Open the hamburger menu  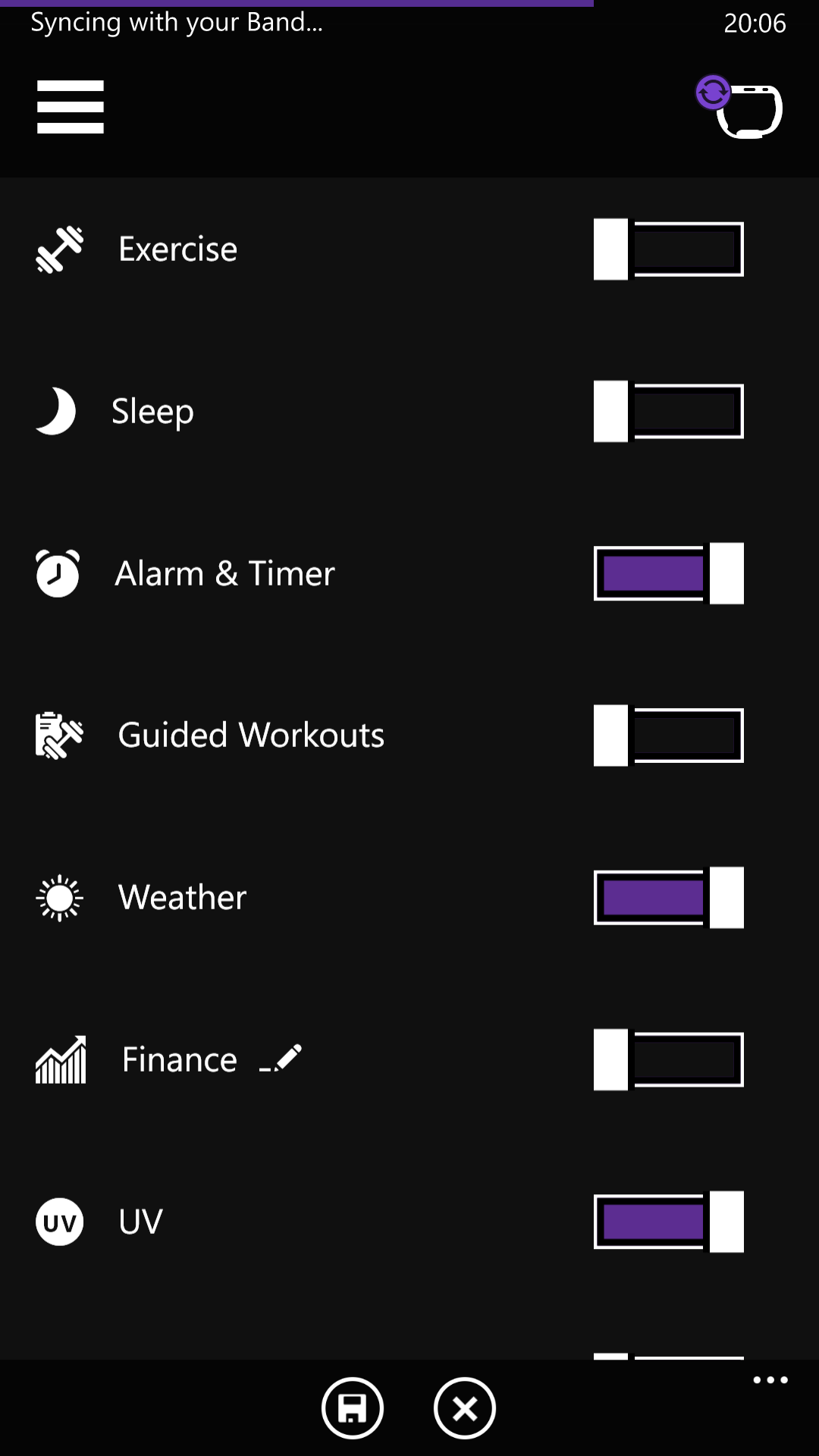point(70,107)
